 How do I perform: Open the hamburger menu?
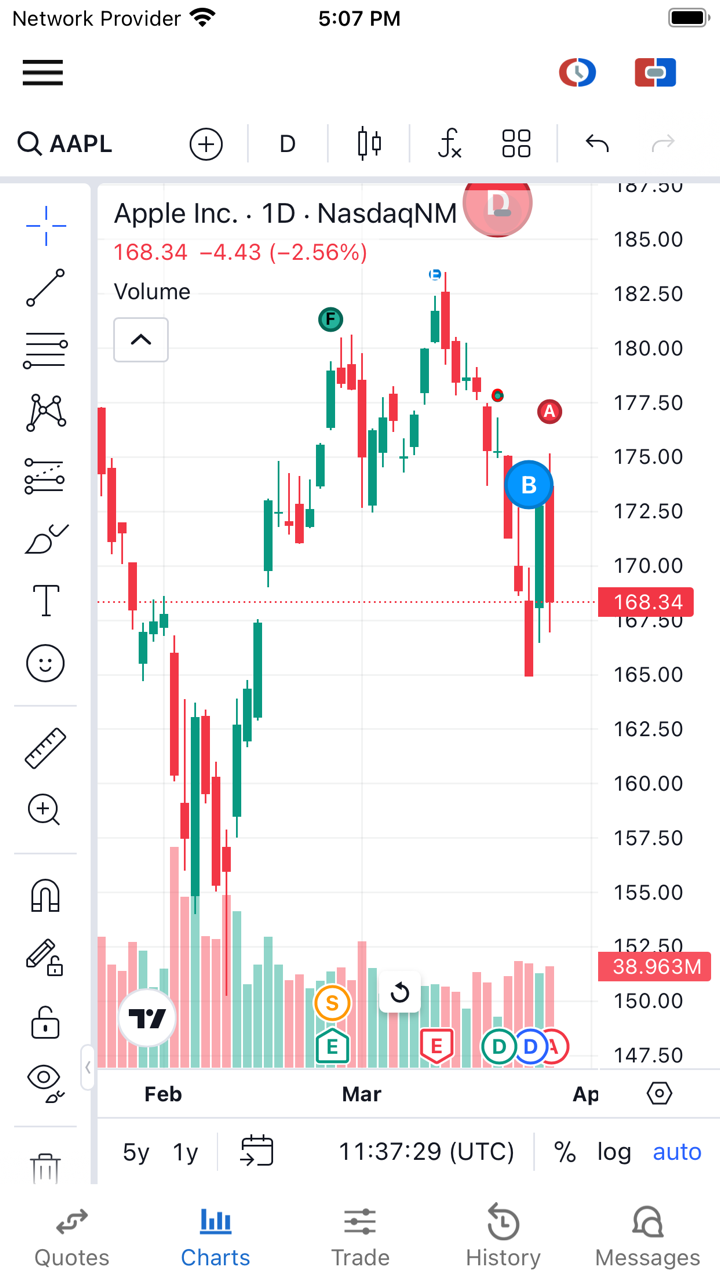pos(43,73)
